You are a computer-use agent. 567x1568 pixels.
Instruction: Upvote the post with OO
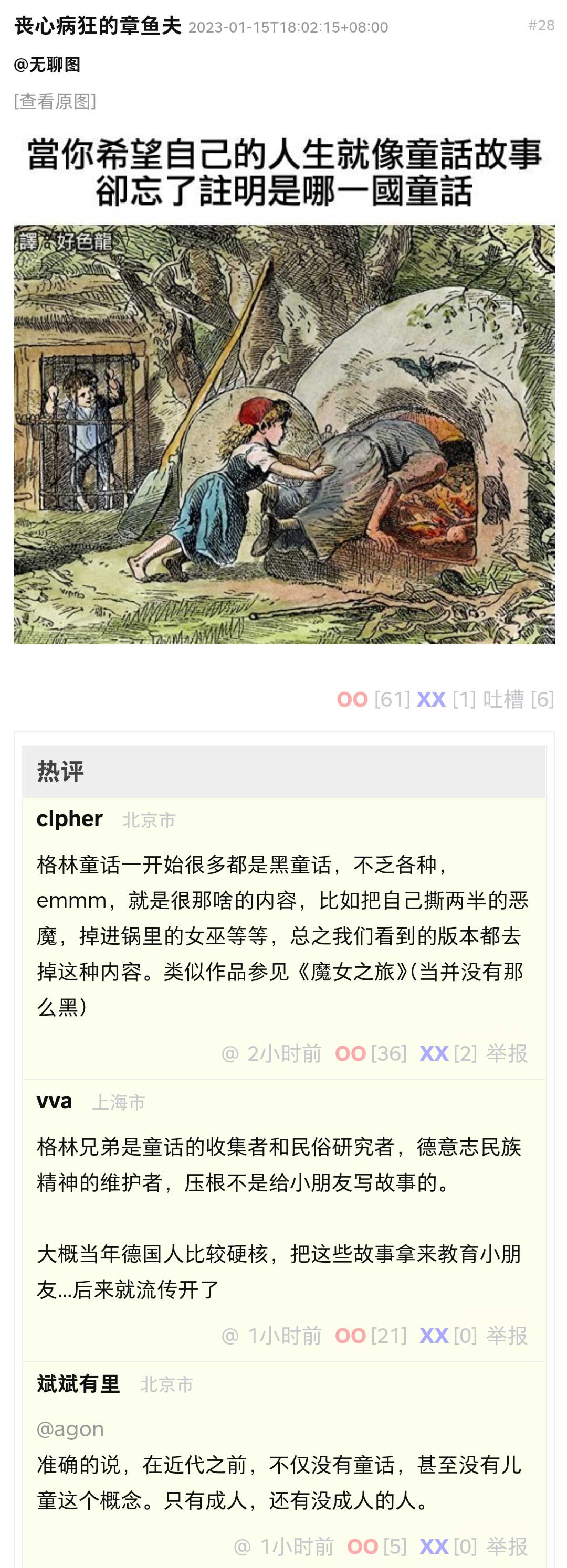[352, 699]
